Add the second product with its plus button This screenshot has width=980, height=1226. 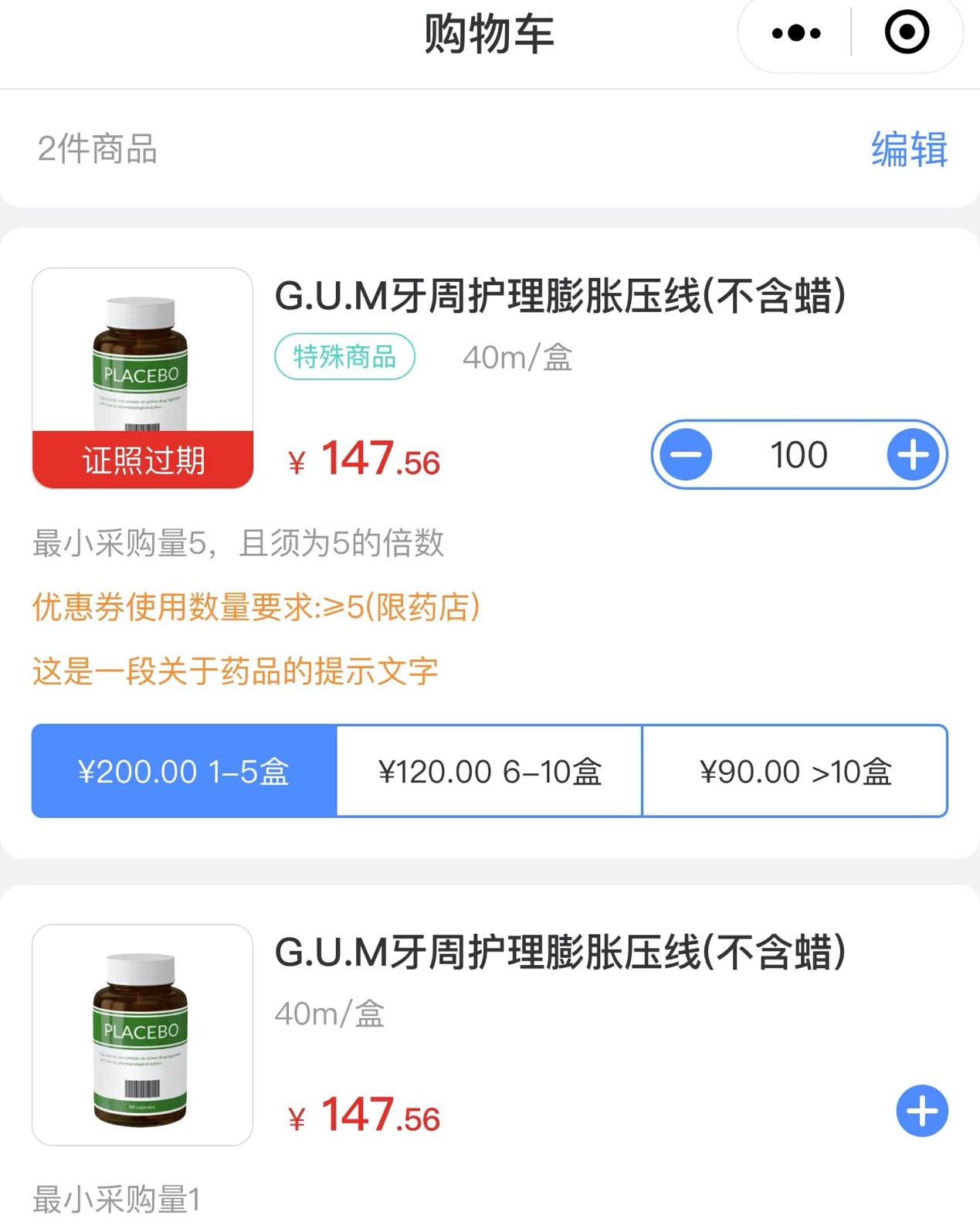(922, 1111)
